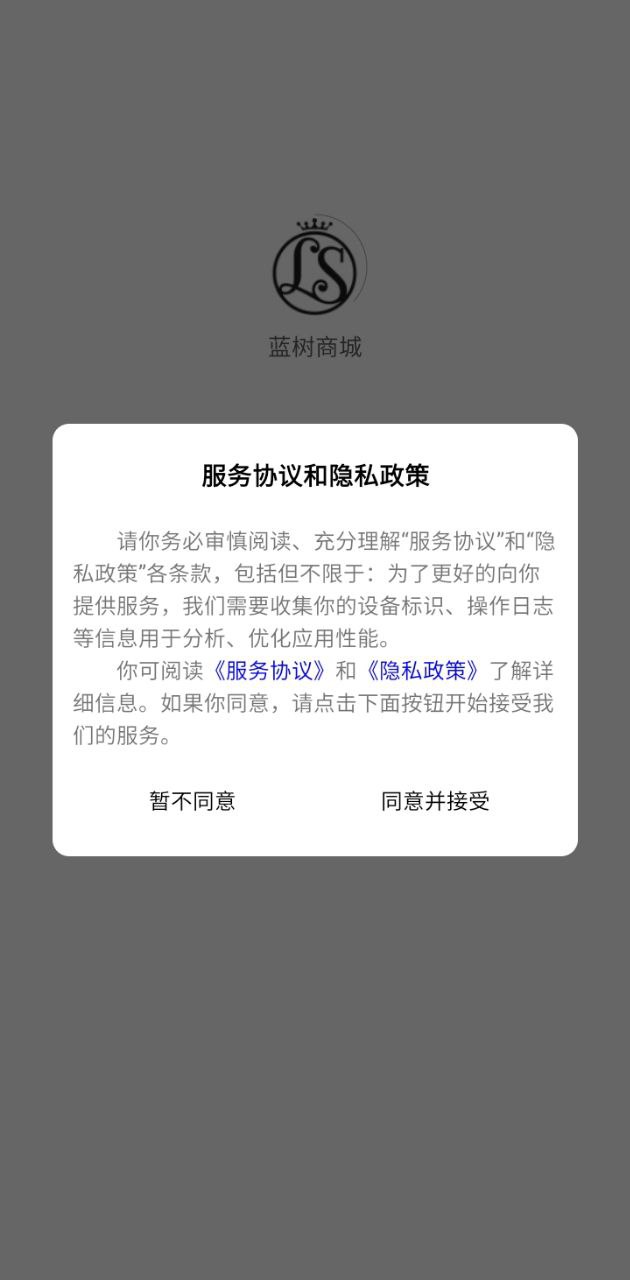The image size is (630, 1280).
Task: Open the 《服务协议》 link
Action: point(270,670)
